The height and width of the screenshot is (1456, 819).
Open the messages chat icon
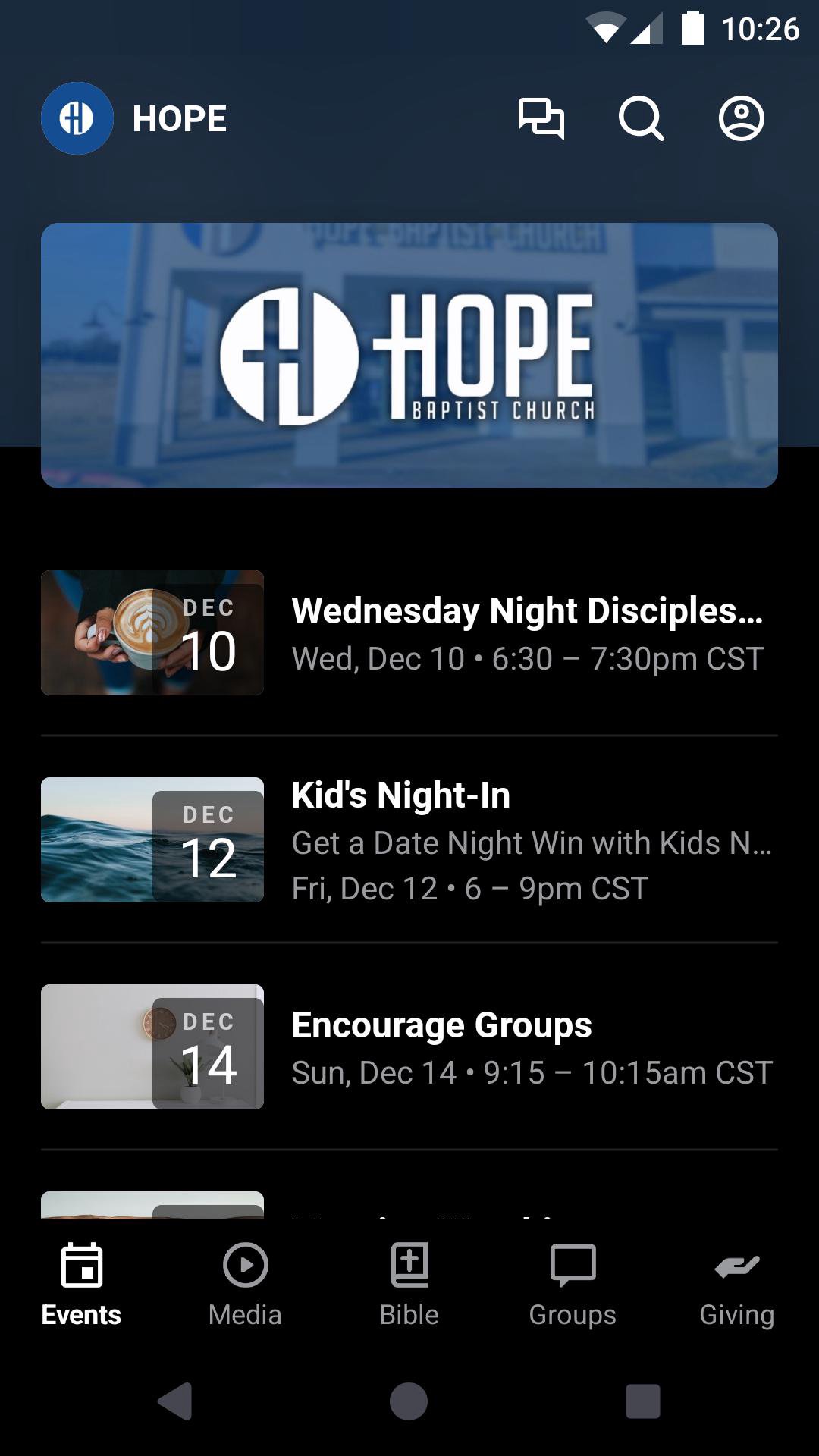[x=541, y=119]
